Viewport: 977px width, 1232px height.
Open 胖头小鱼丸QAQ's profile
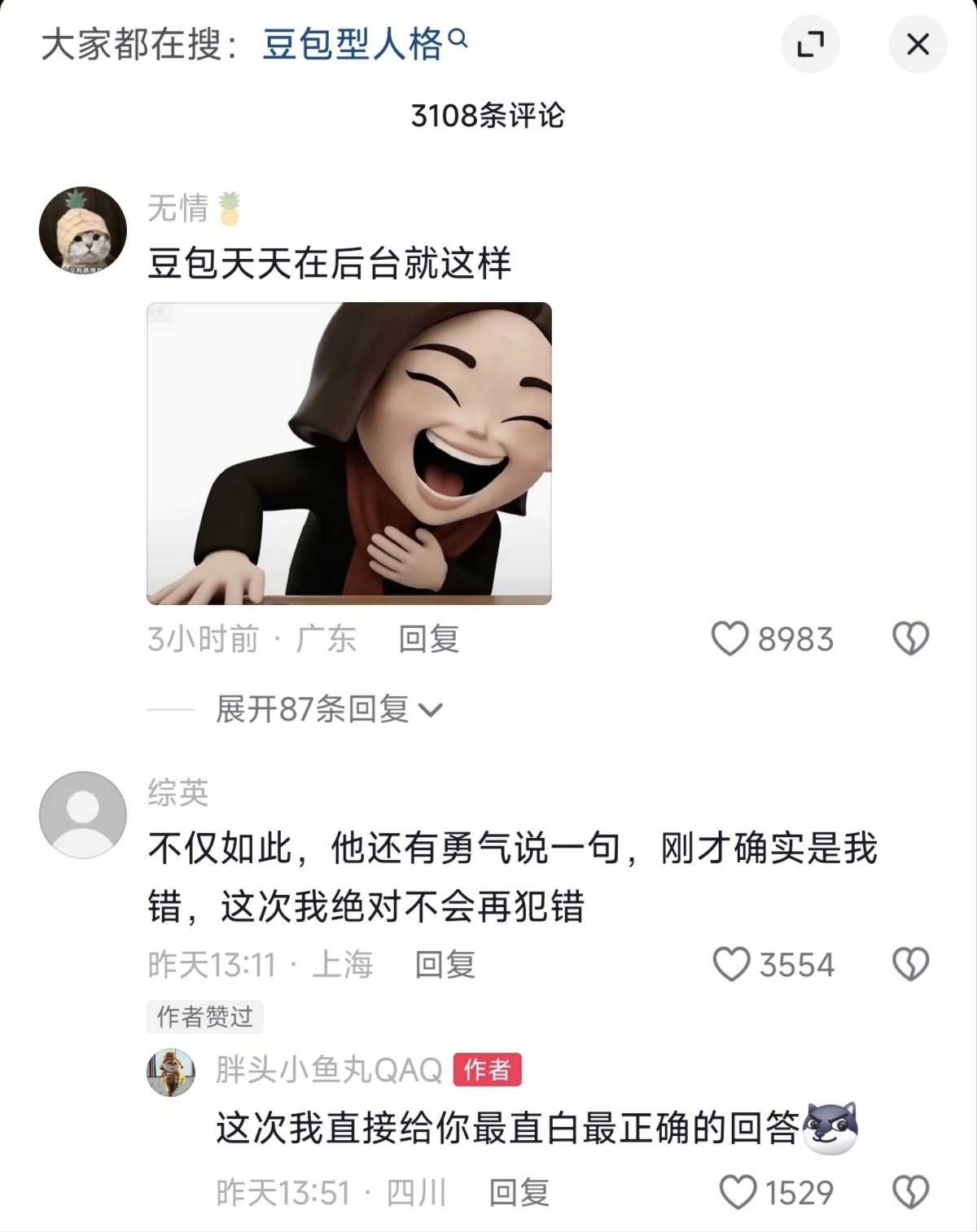(x=171, y=1072)
